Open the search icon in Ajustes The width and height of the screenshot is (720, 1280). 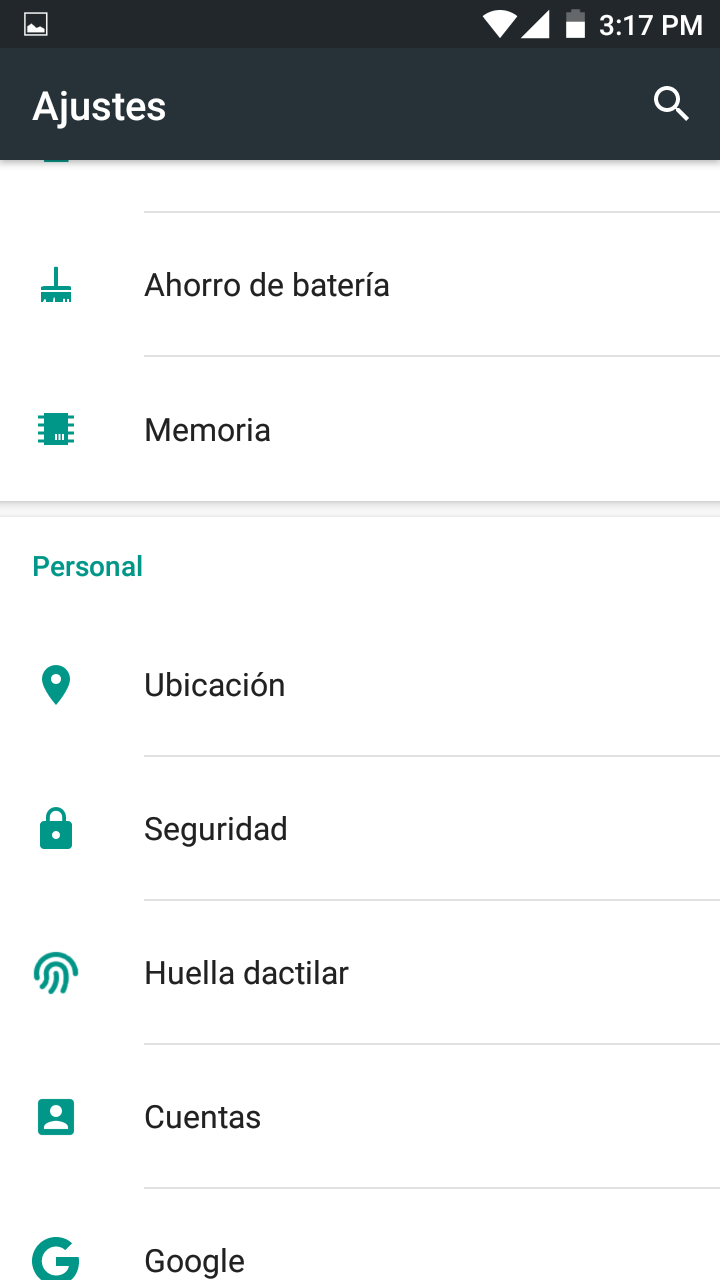point(671,104)
